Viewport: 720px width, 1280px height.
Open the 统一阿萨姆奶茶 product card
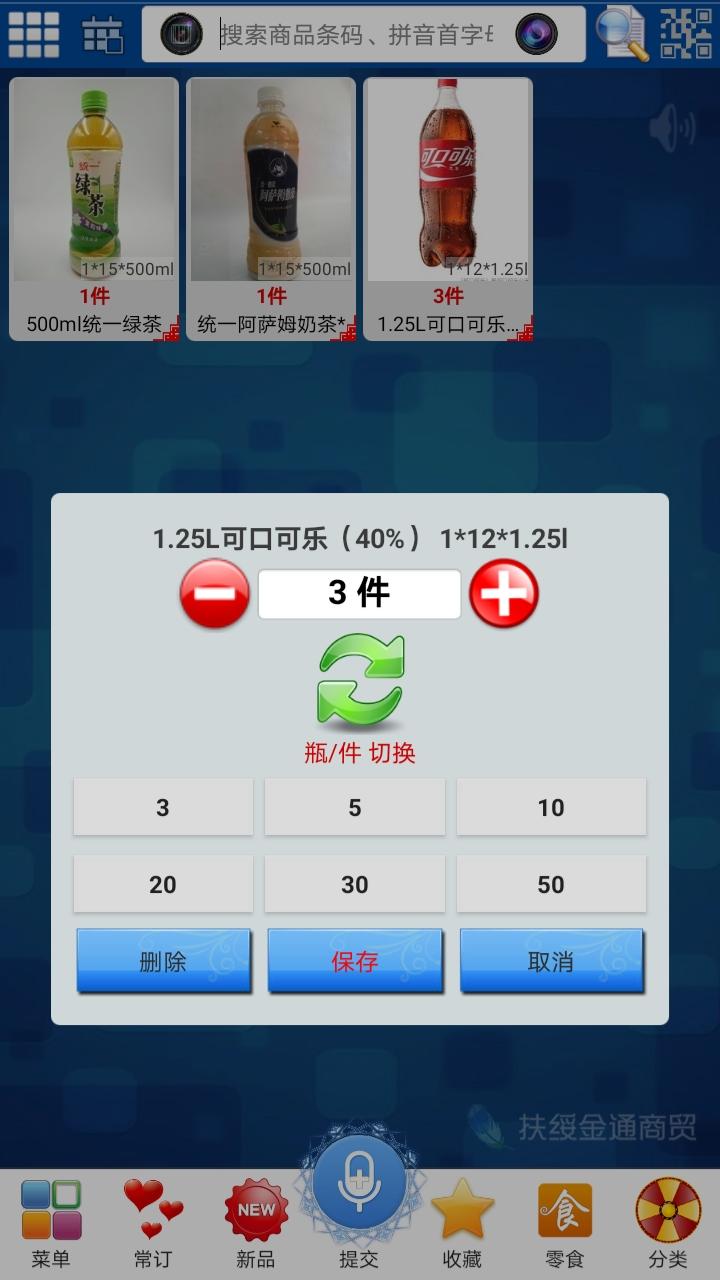tap(271, 209)
